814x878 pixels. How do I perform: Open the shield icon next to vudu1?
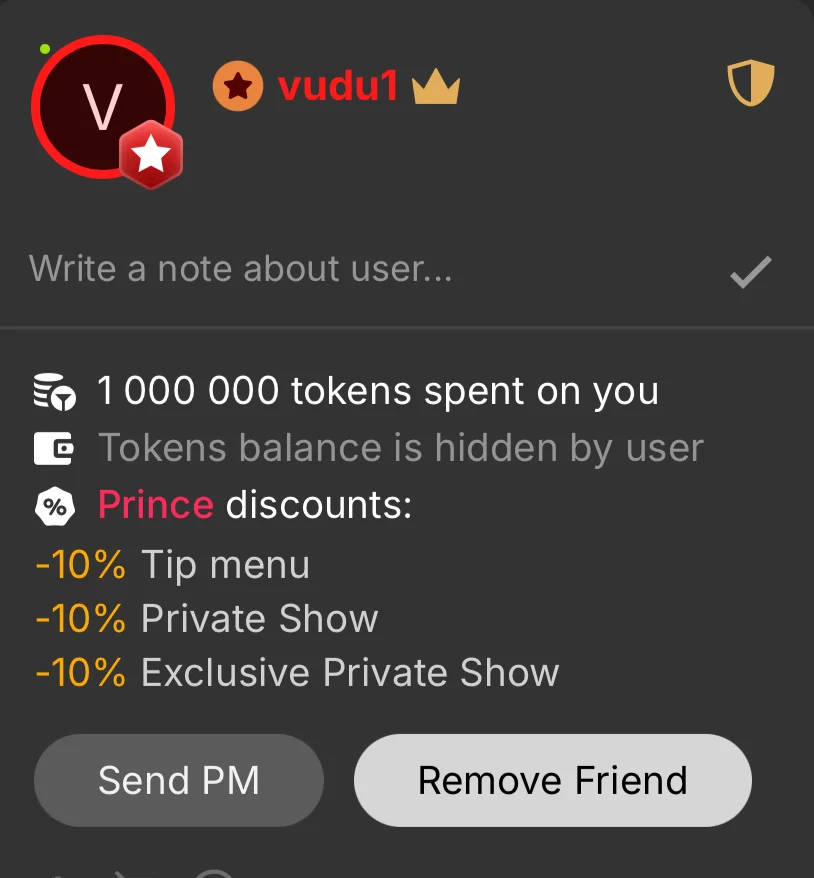750,87
